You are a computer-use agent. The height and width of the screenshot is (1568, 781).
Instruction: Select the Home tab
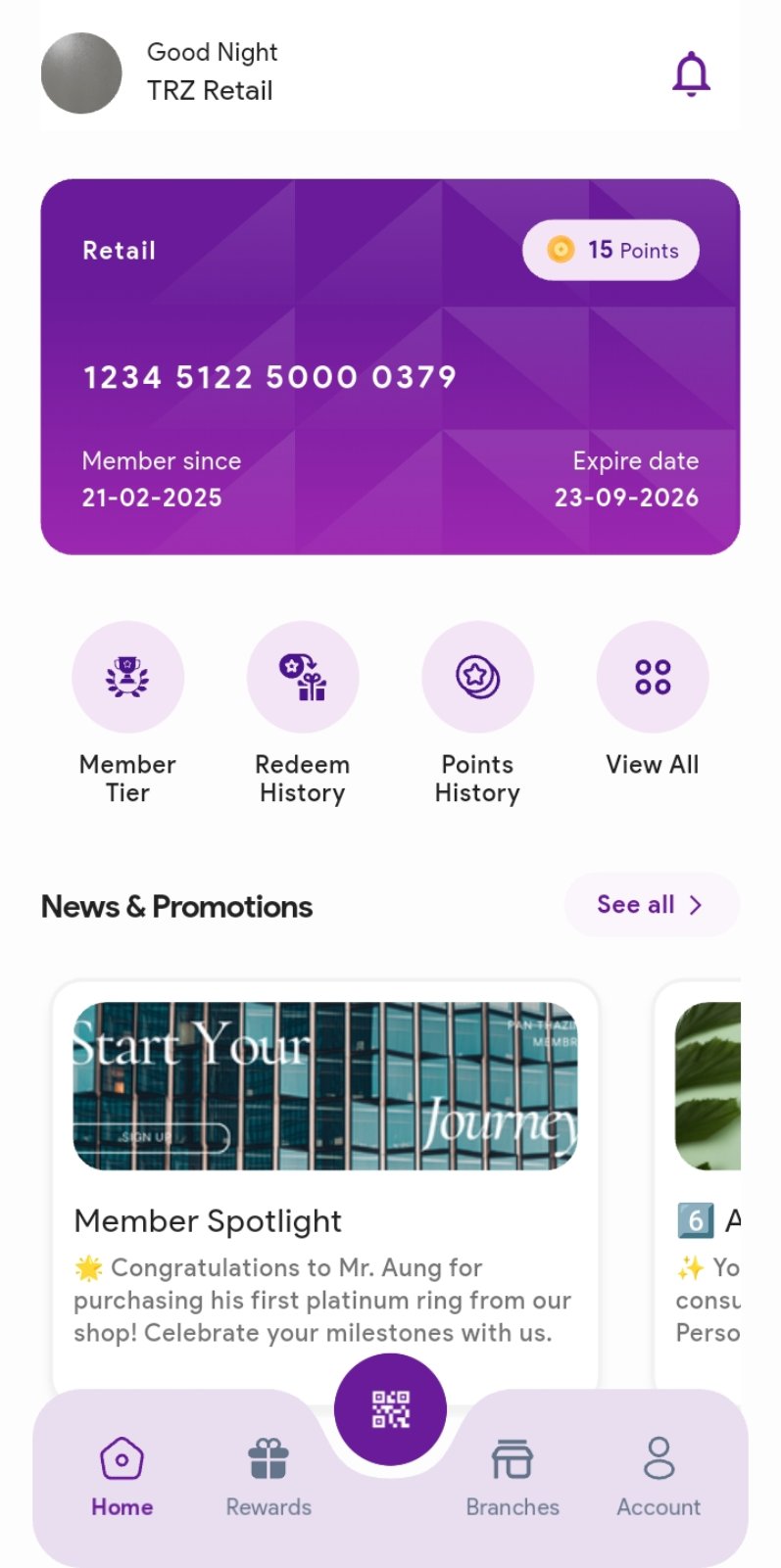tap(122, 1477)
